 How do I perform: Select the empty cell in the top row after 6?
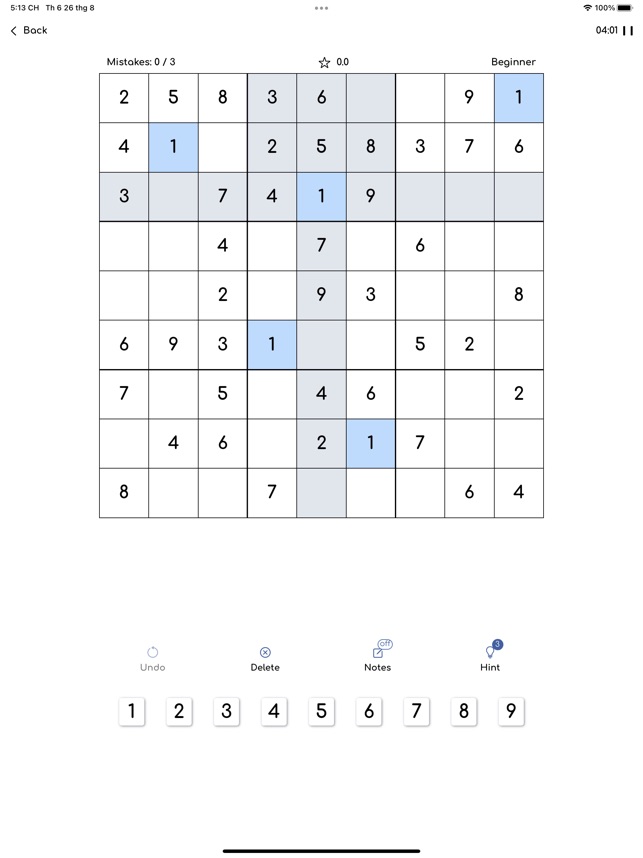[x=371, y=98]
